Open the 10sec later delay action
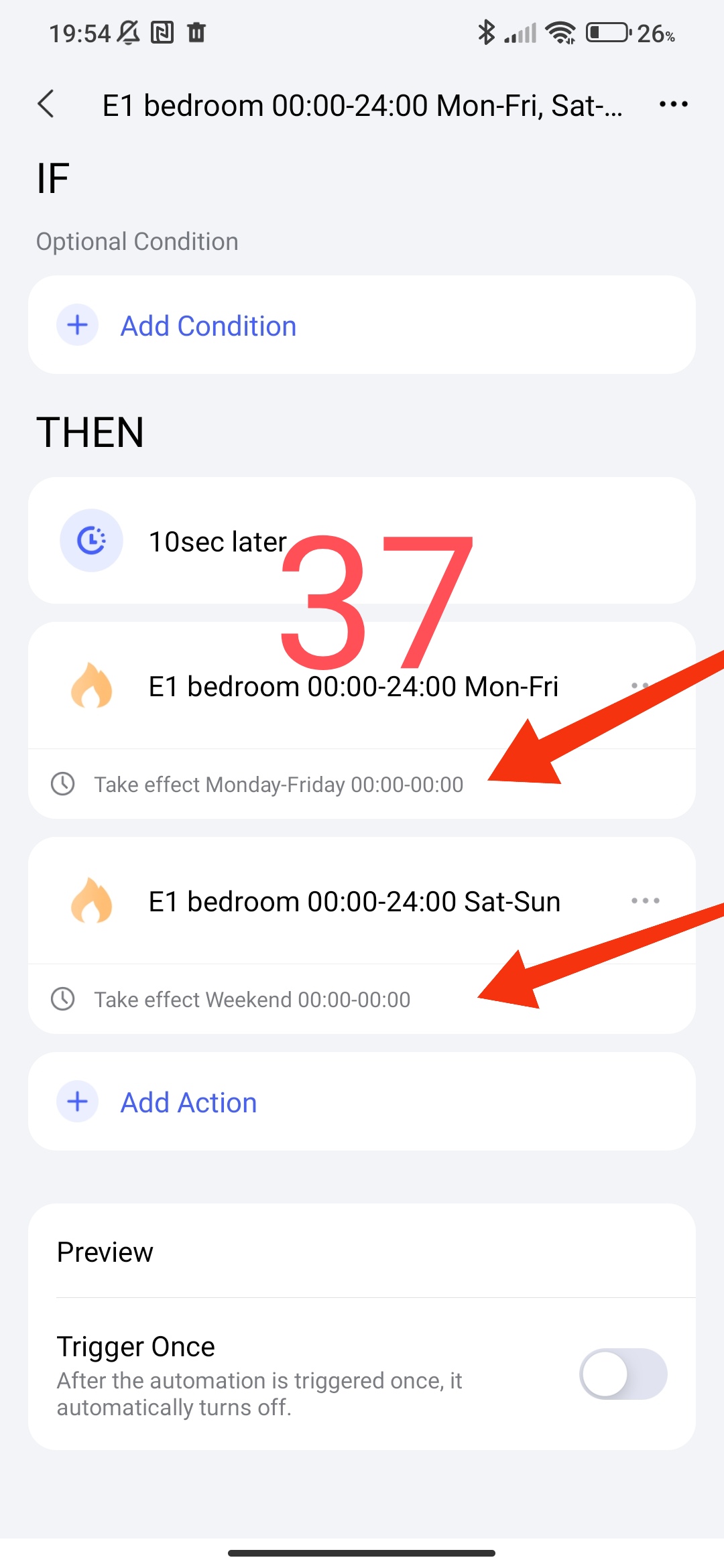The height and width of the screenshot is (1568, 724). (217, 541)
